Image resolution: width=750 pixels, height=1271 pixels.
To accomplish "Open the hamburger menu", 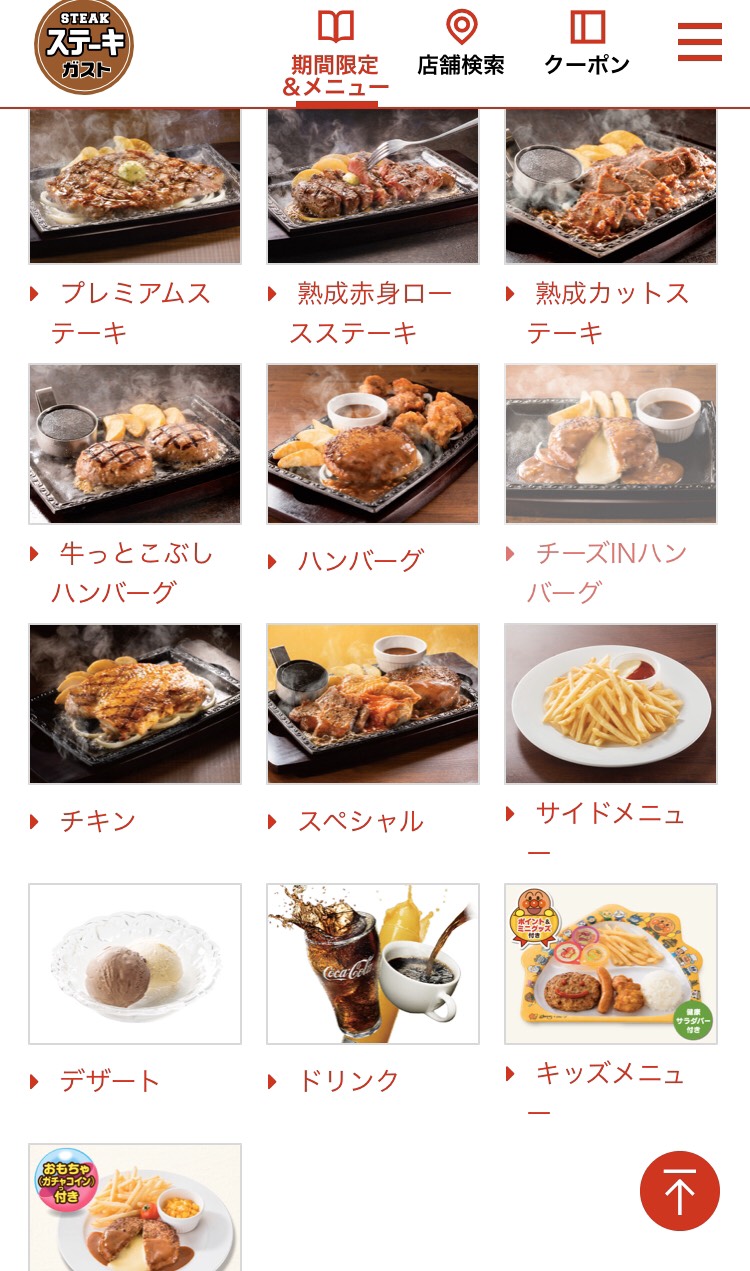I will [x=699, y=42].
